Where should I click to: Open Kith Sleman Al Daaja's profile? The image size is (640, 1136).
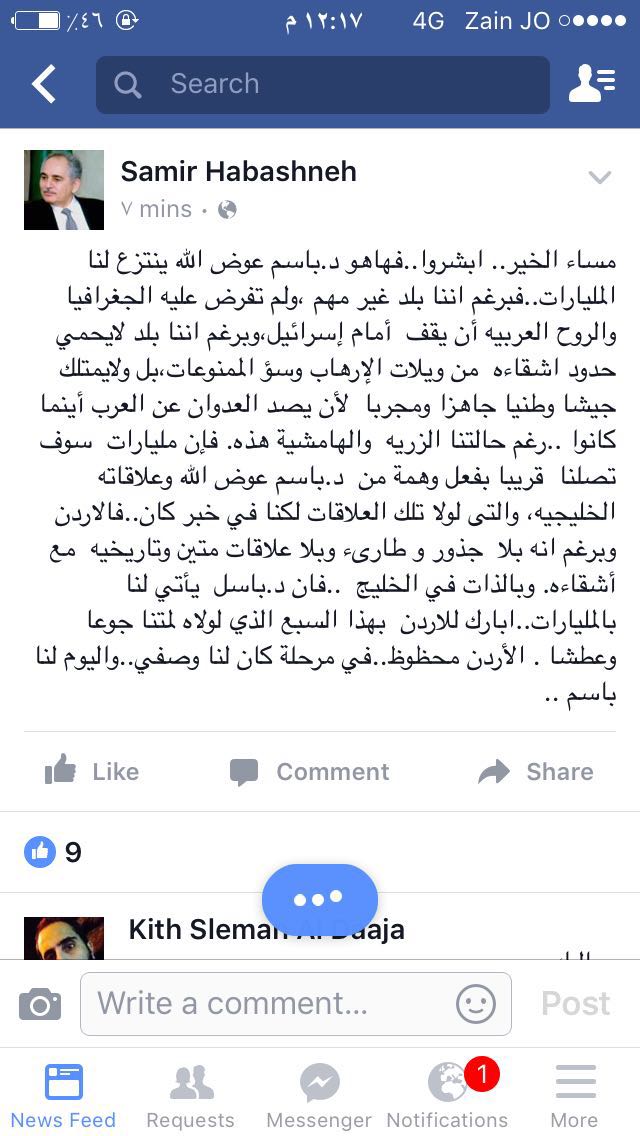[x=266, y=929]
